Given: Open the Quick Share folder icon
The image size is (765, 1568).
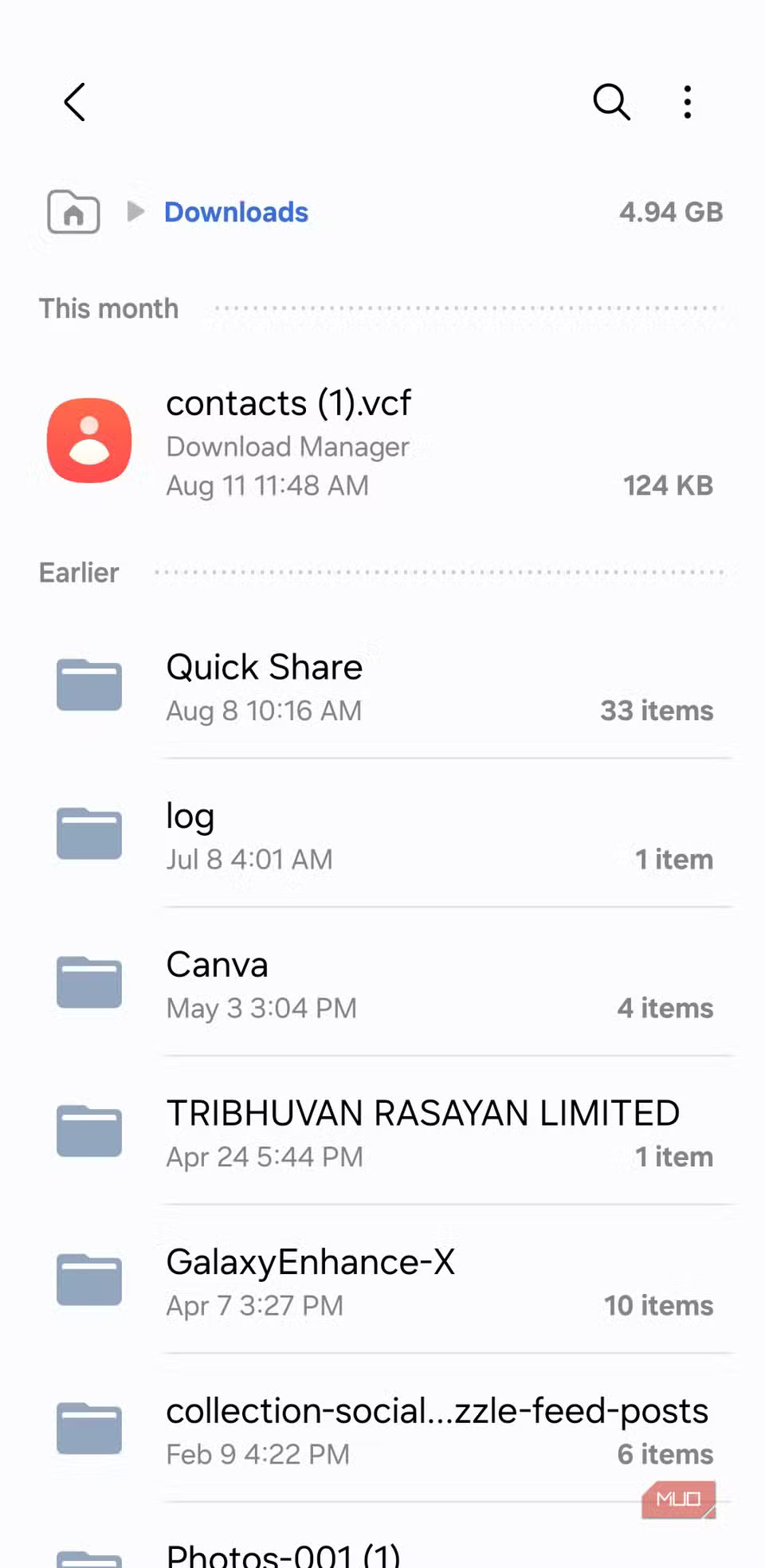Looking at the screenshot, I should [88, 684].
